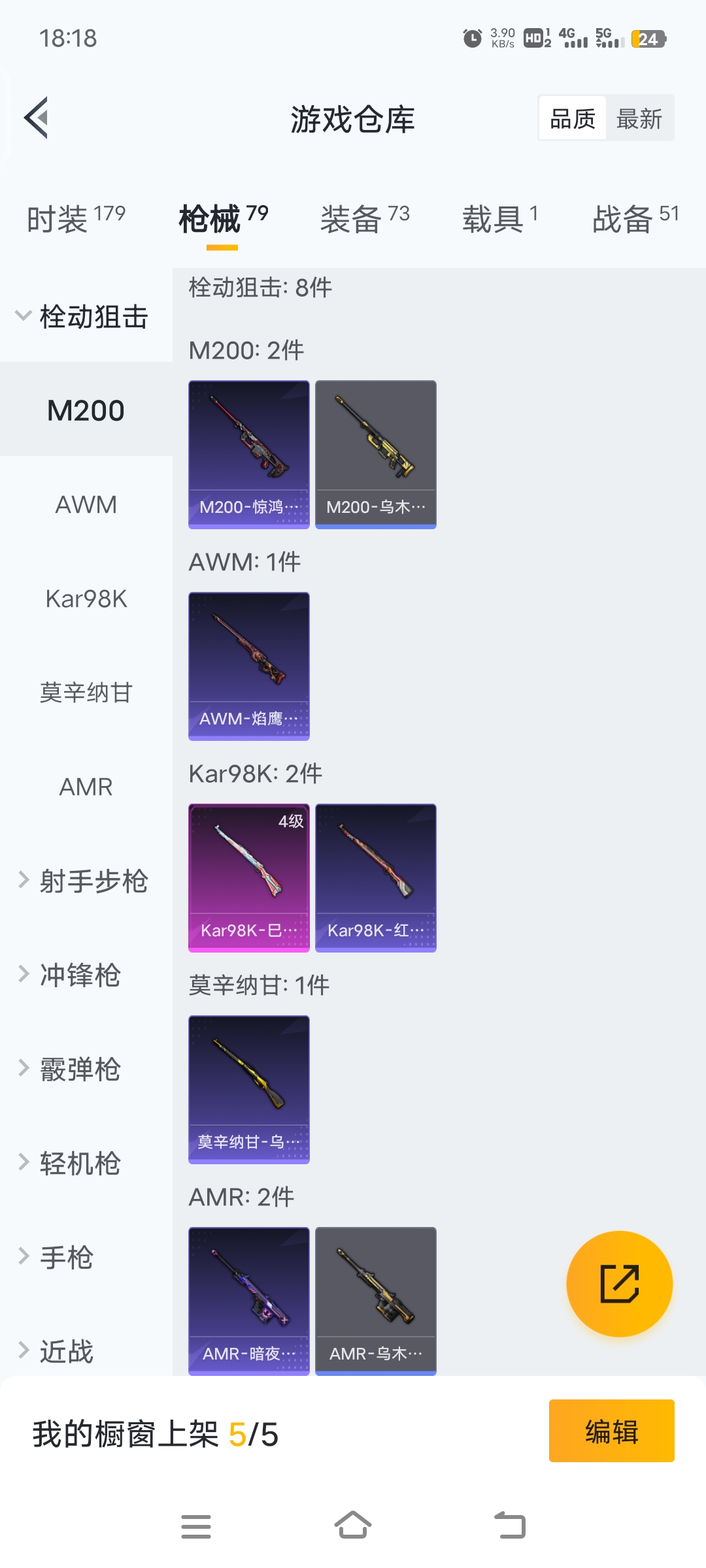This screenshot has height=1568, width=706.
Task: Open the AWM-焰鹰 skin tile
Action: pyautogui.click(x=248, y=666)
